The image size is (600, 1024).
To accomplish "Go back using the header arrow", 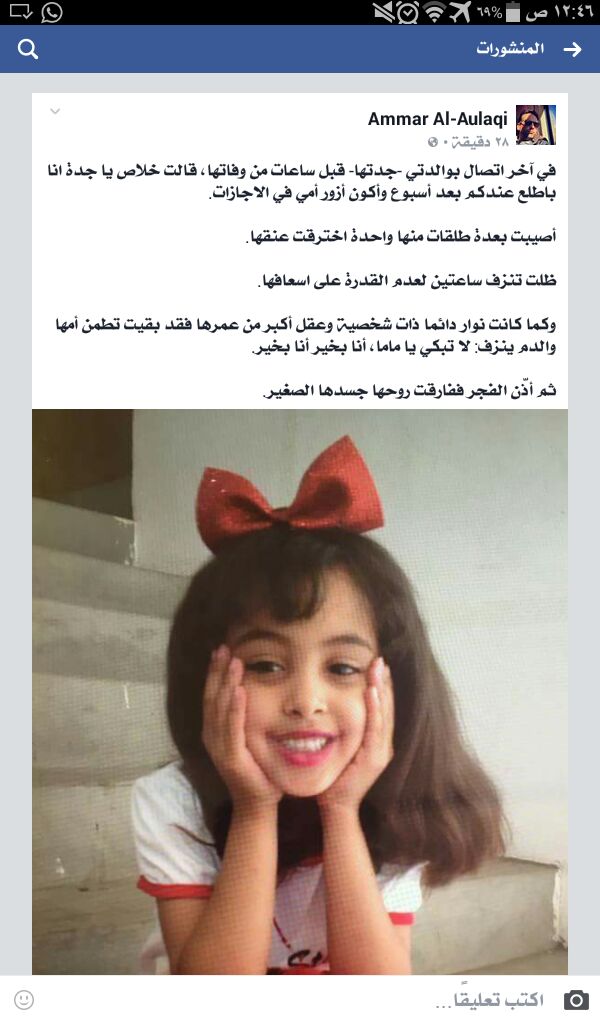I will coord(572,49).
